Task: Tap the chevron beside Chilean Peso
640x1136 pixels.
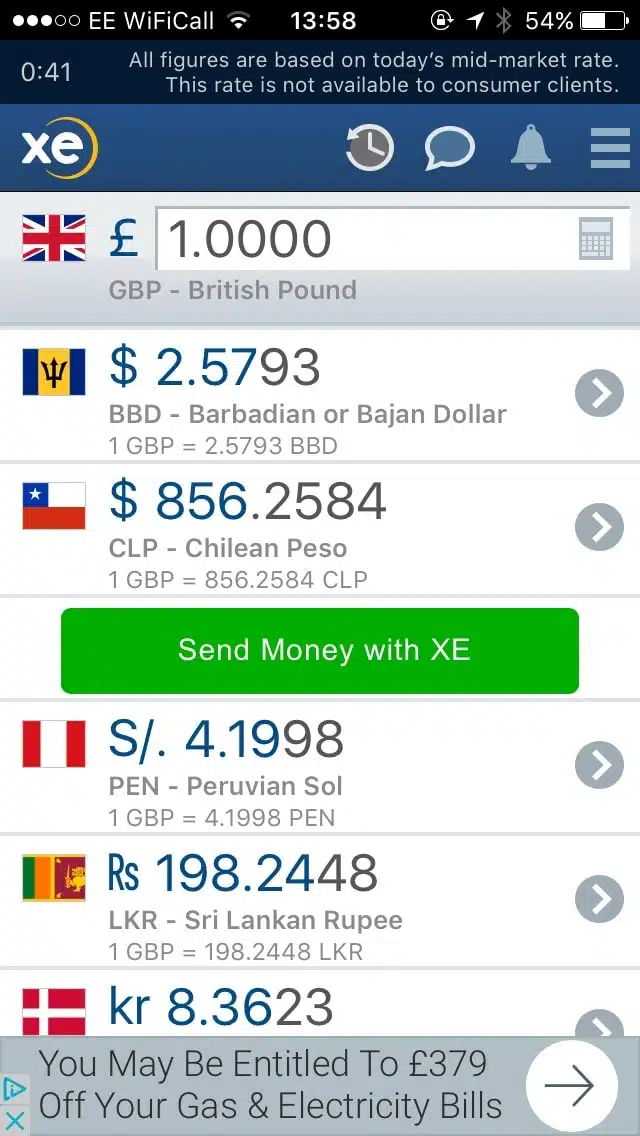Action: coord(599,527)
